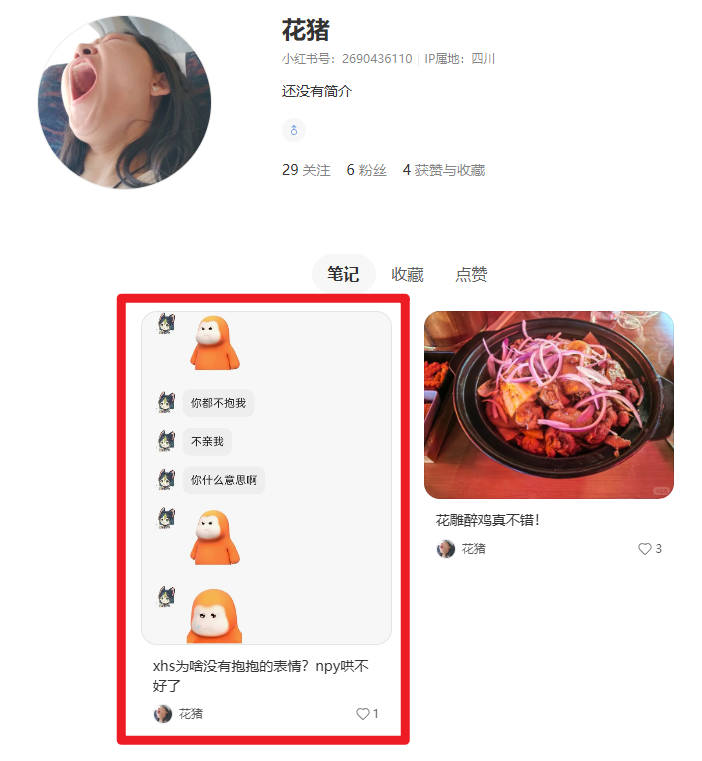702x761 pixels.
Task: Open the note about 抱抱的表情
Action: [x=266, y=477]
